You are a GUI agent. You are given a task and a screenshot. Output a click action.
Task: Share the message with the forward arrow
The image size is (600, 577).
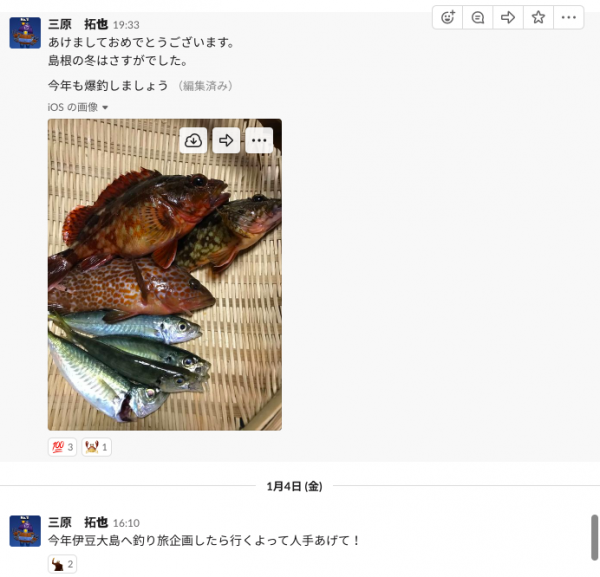click(508, 17)
